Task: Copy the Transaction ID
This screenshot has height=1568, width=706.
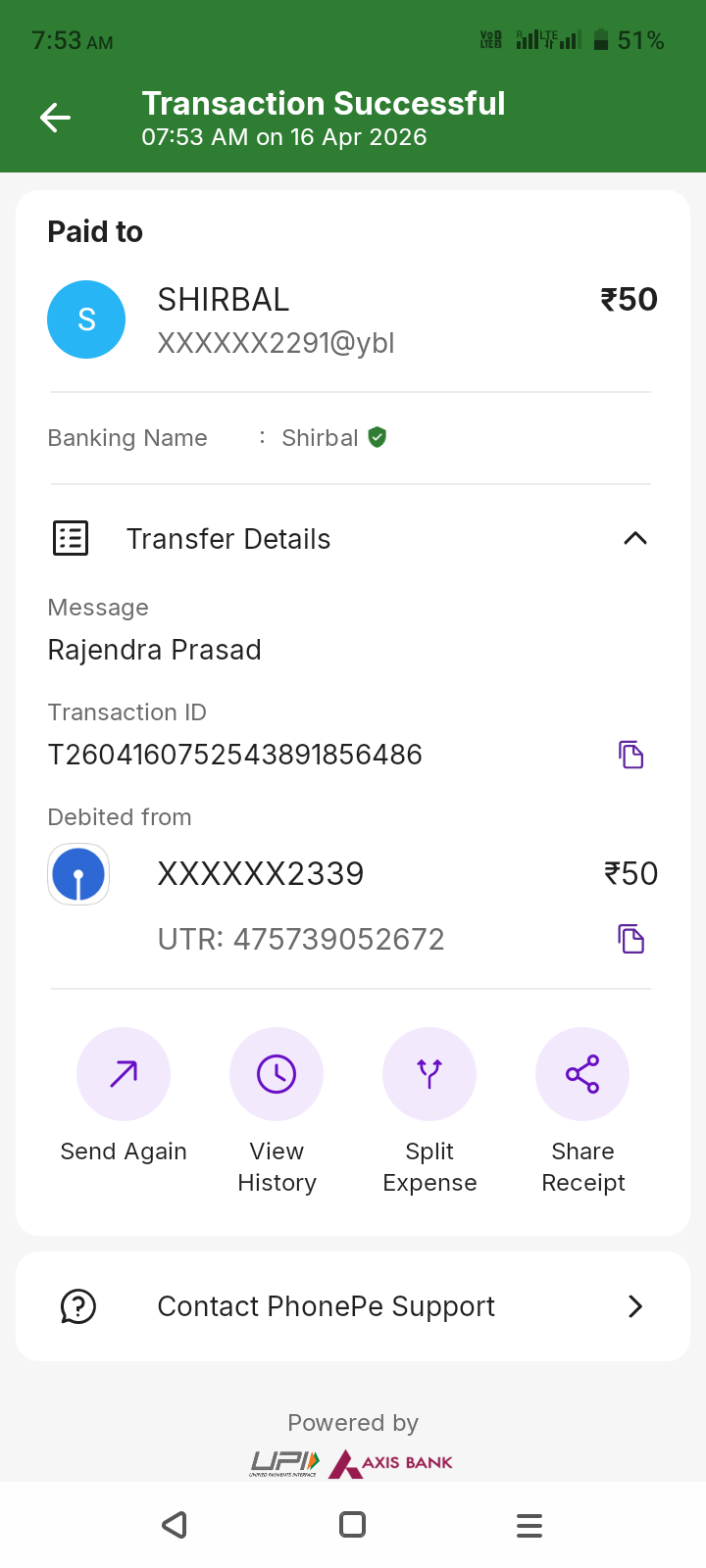Action: click(630, 755)
